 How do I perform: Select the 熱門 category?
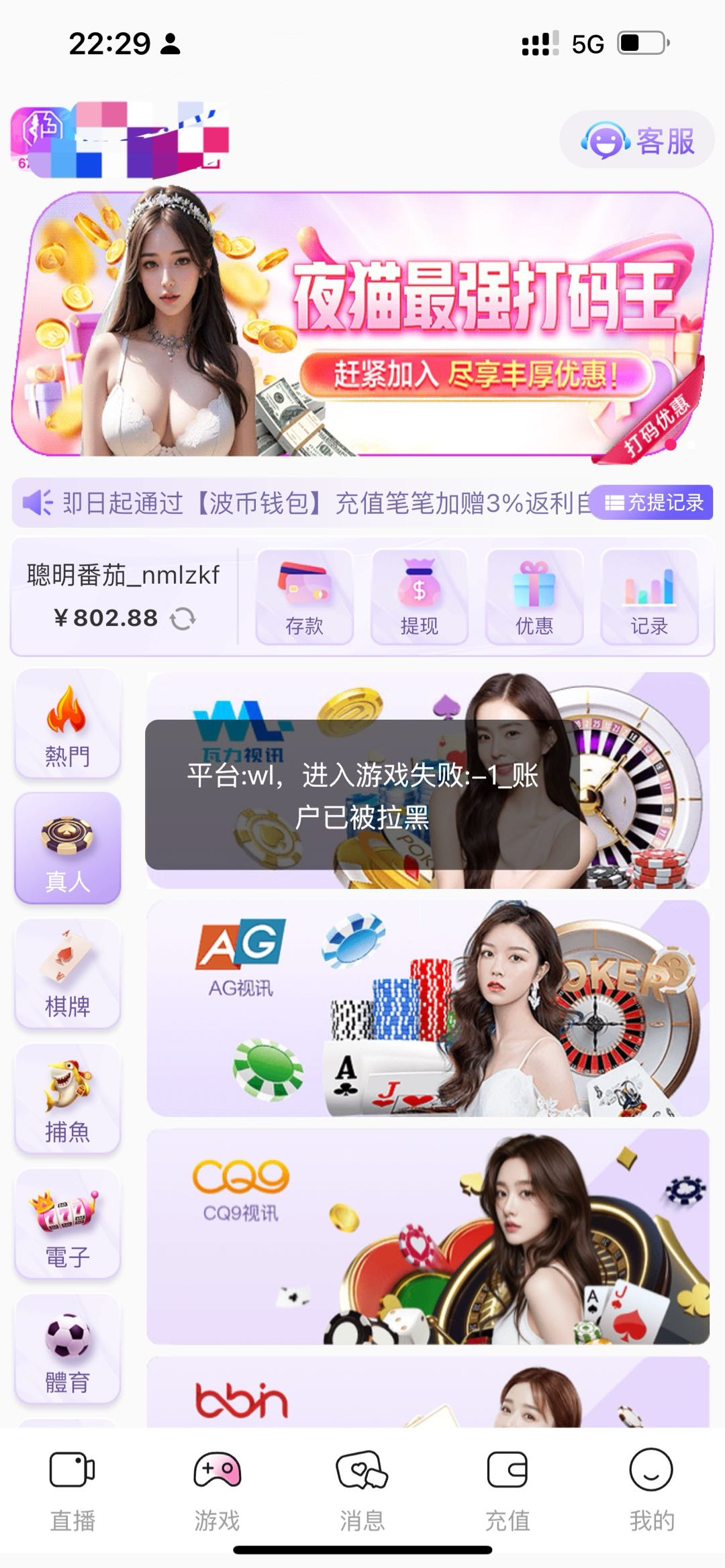[x=68, y=725]
